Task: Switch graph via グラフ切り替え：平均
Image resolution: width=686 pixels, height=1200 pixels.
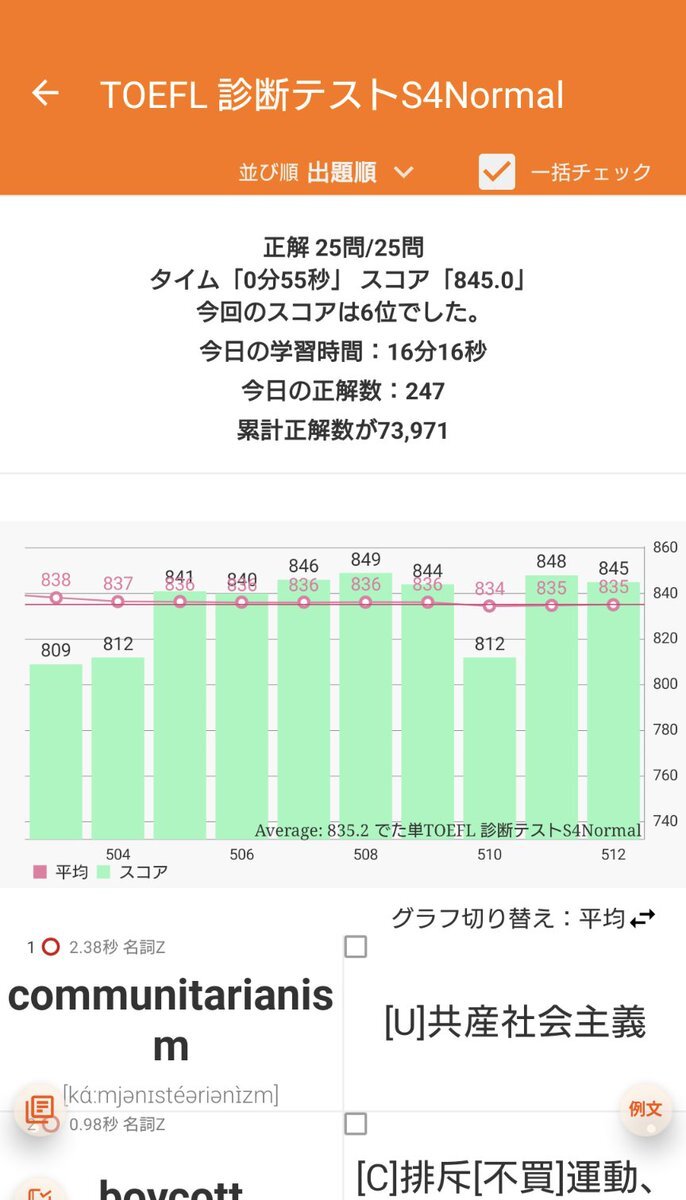Action: pyautogui.click(x=523, y=917)
